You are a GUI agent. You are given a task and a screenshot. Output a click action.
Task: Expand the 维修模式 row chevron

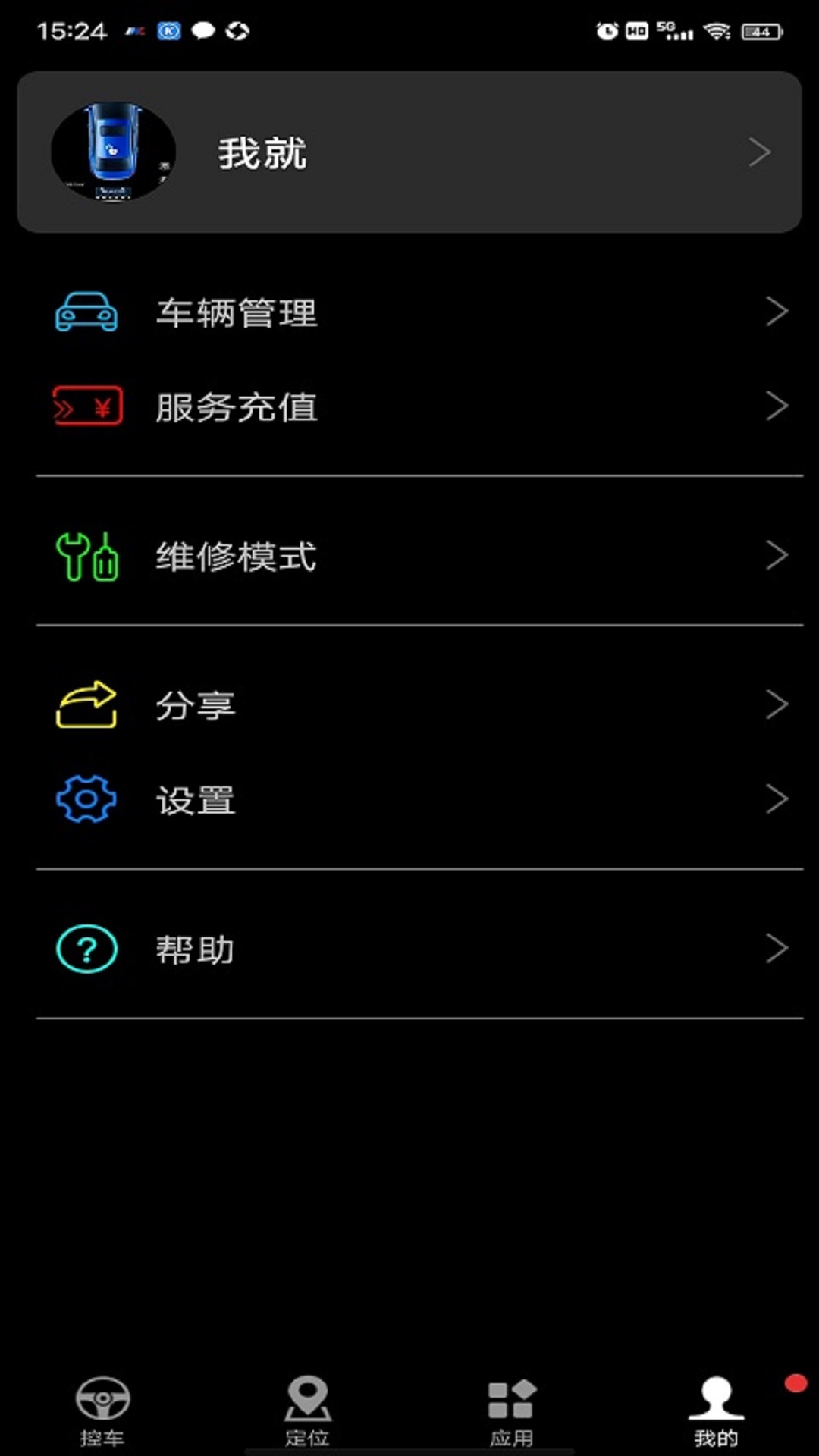click(x=777, y=554)
